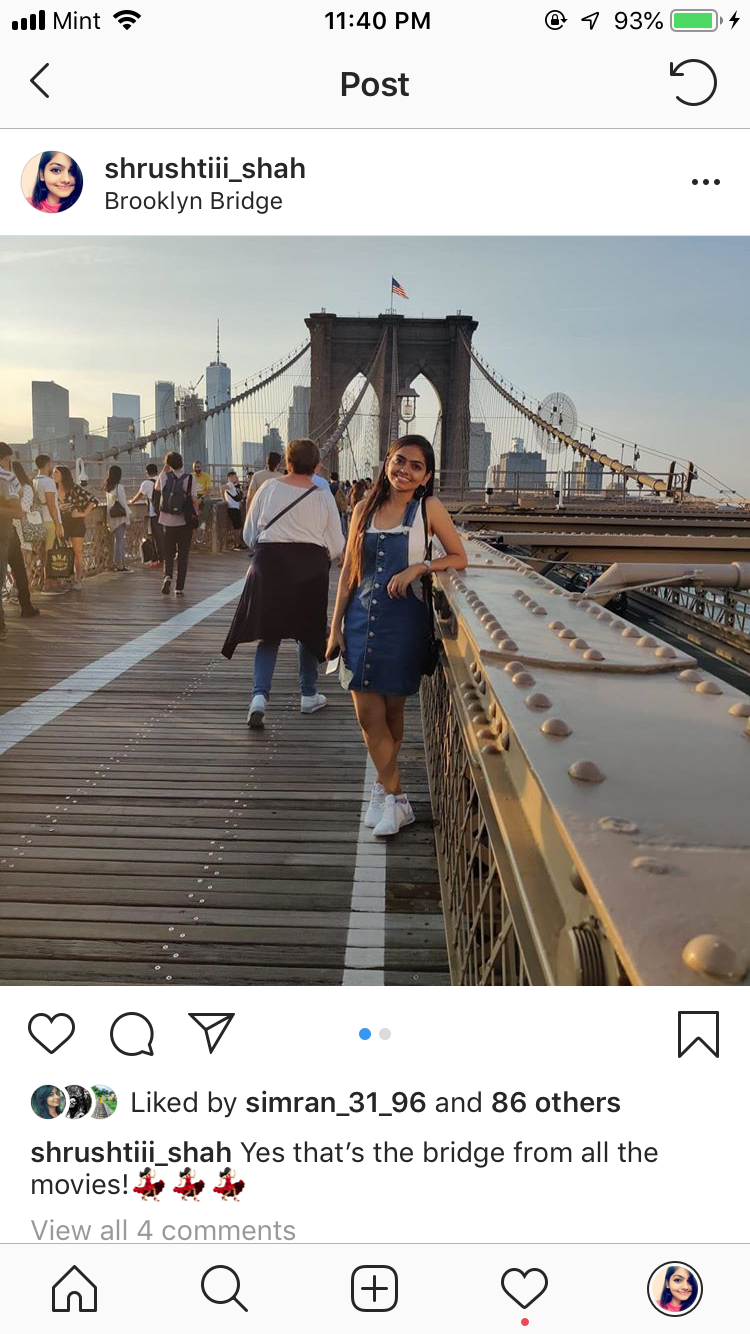The image size is (750, 1334).
Task: Create a new post with the plus tab
Action: (374, 1288)
